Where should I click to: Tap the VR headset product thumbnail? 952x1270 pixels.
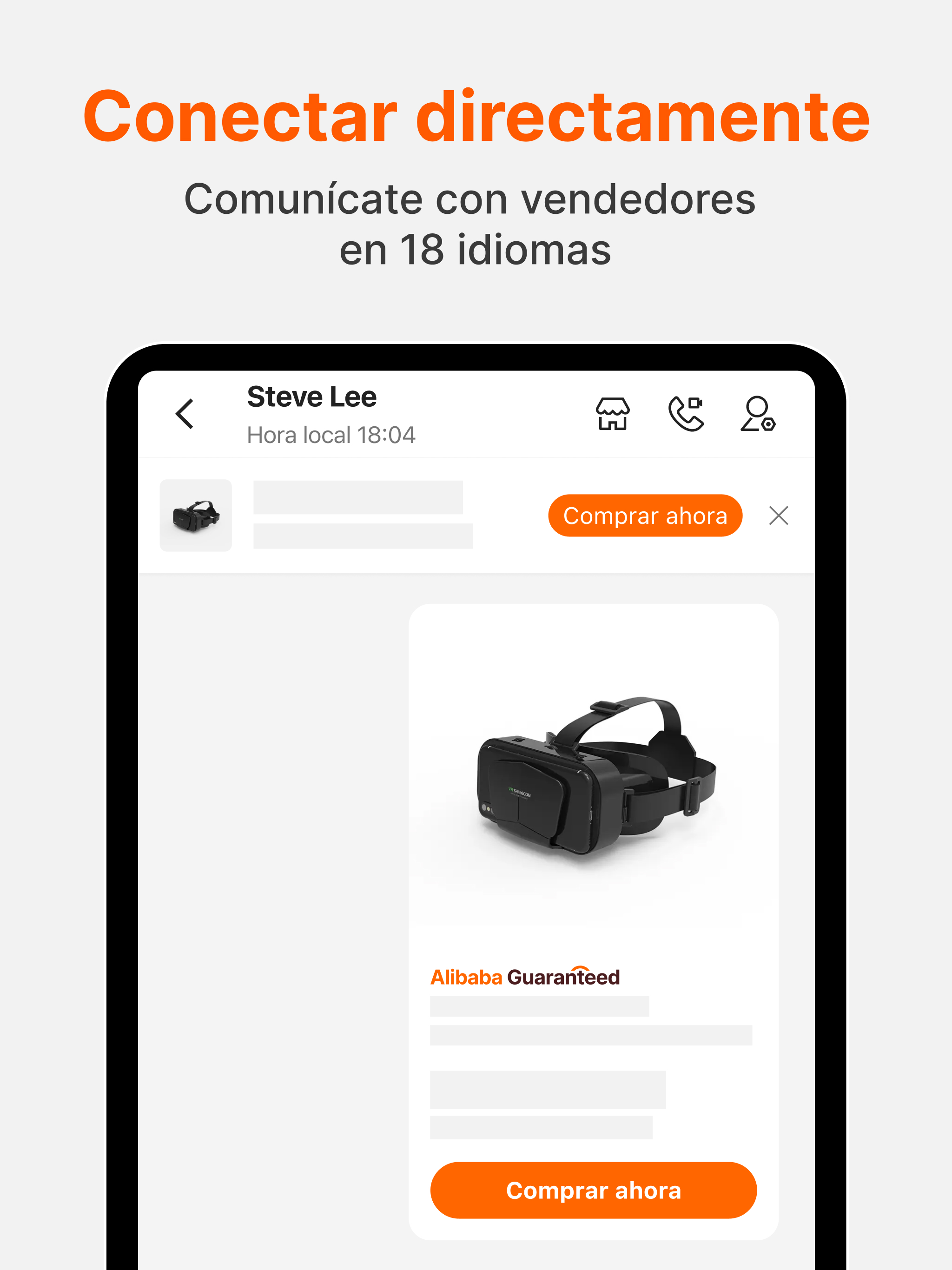(196, 515)
